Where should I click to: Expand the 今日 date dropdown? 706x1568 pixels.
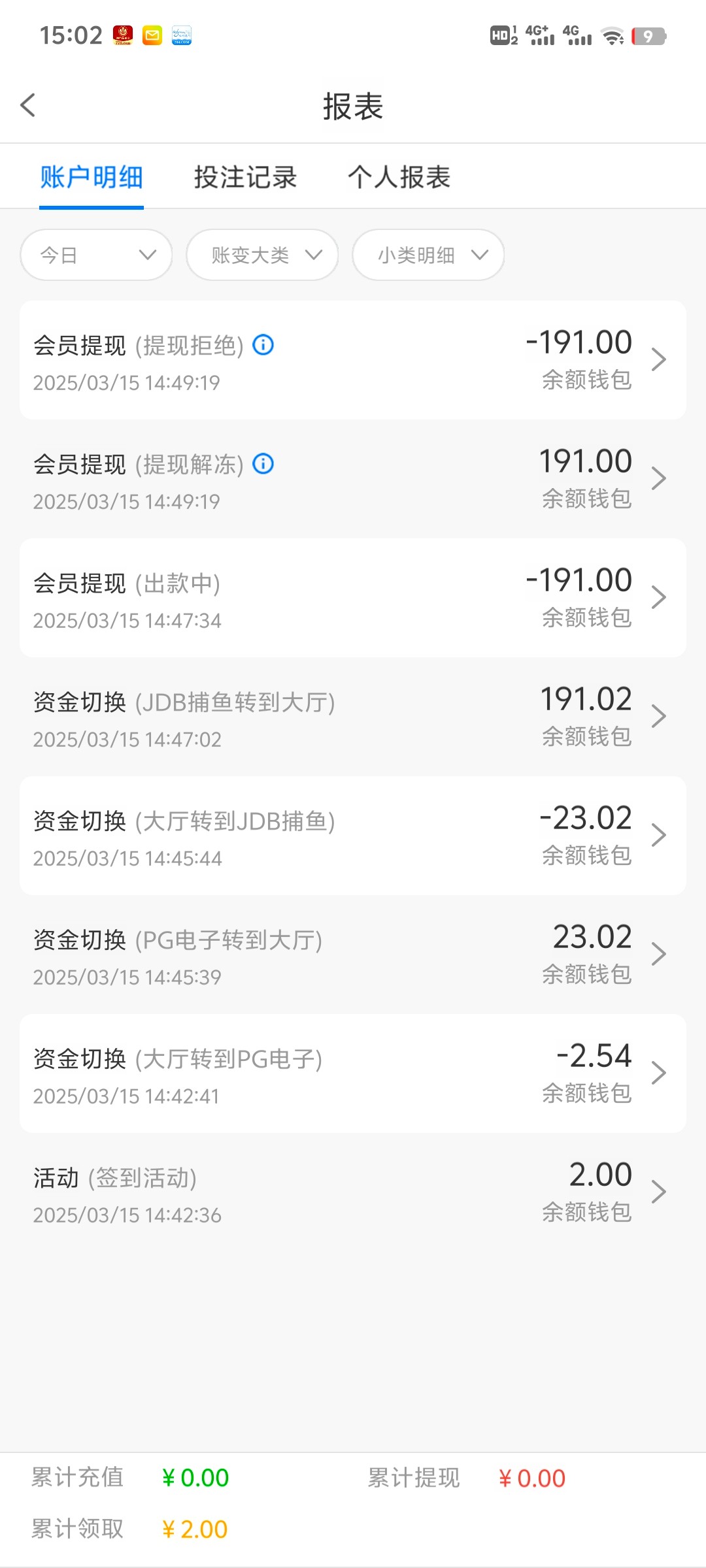pyautogui.click(x=96, y=255)
